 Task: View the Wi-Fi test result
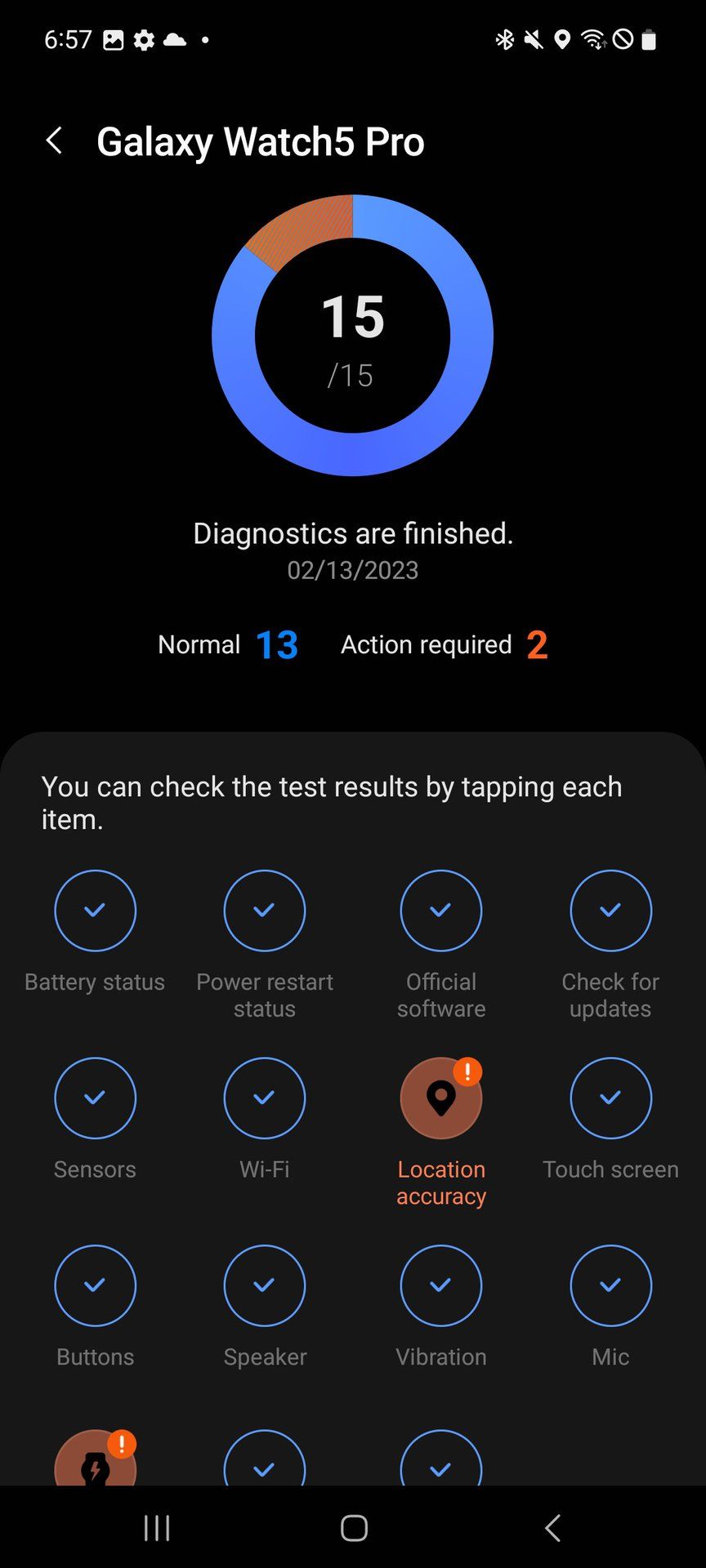tap(265, 1098)
